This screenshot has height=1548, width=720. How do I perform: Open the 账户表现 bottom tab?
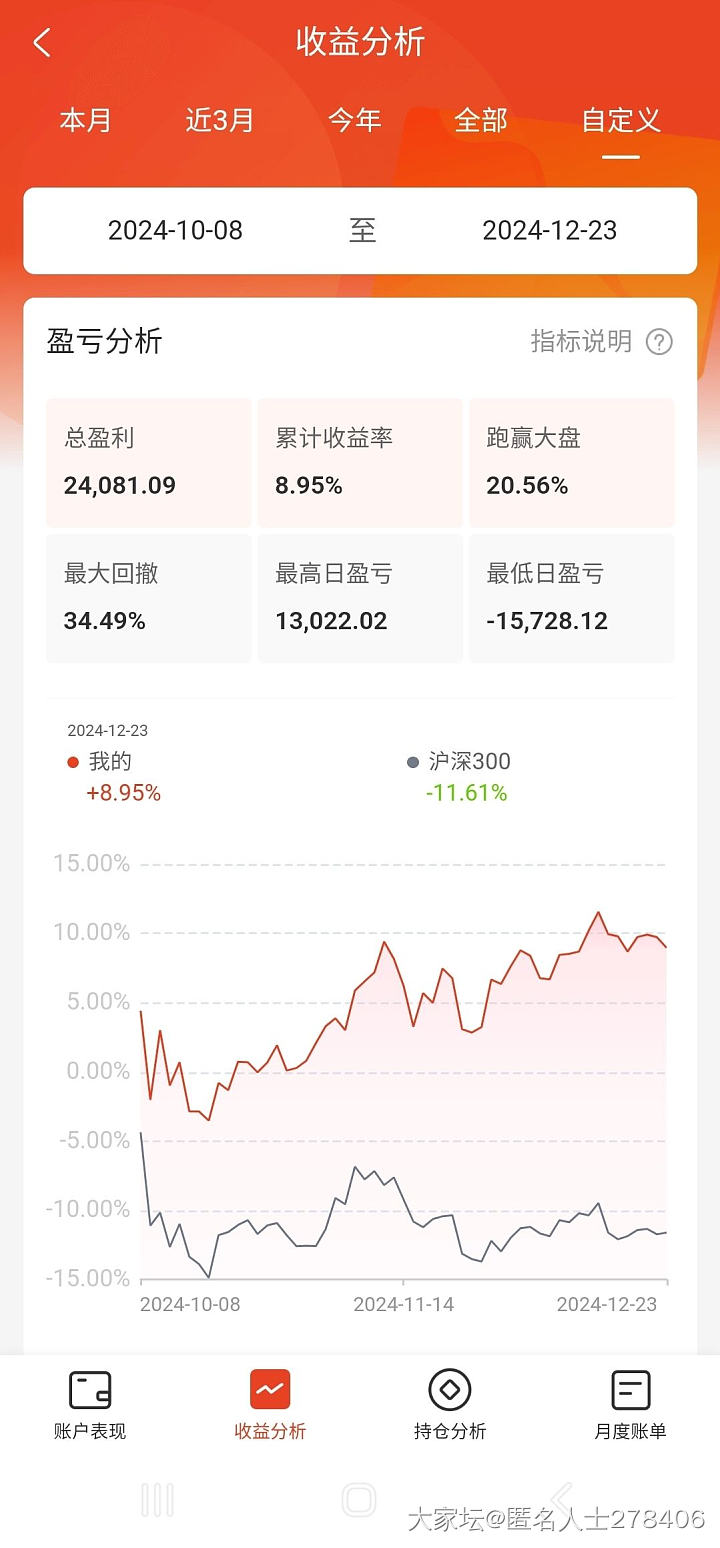[90, 1404]
